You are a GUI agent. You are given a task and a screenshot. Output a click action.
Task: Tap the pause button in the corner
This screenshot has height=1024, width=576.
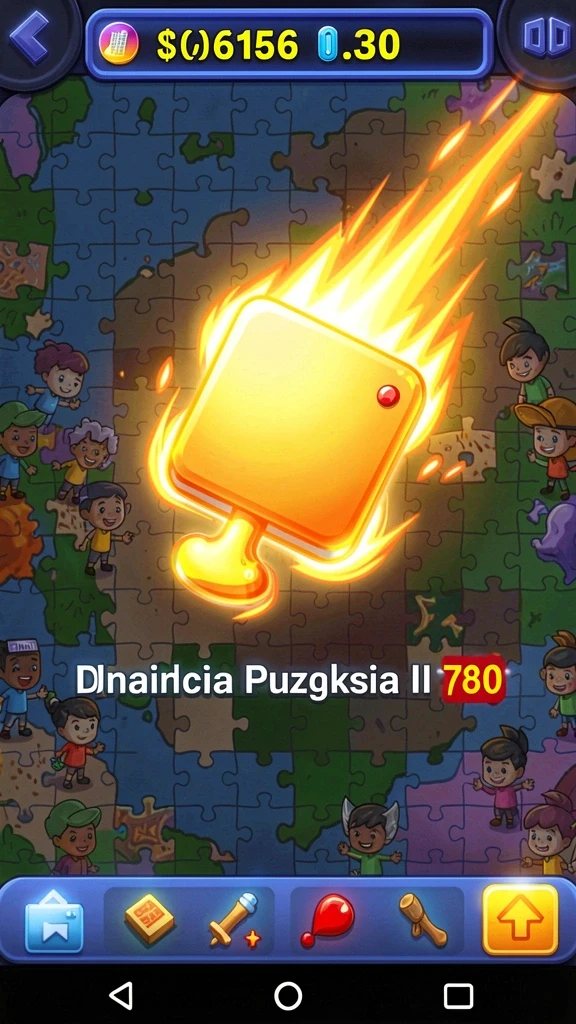tap(547, 37)
